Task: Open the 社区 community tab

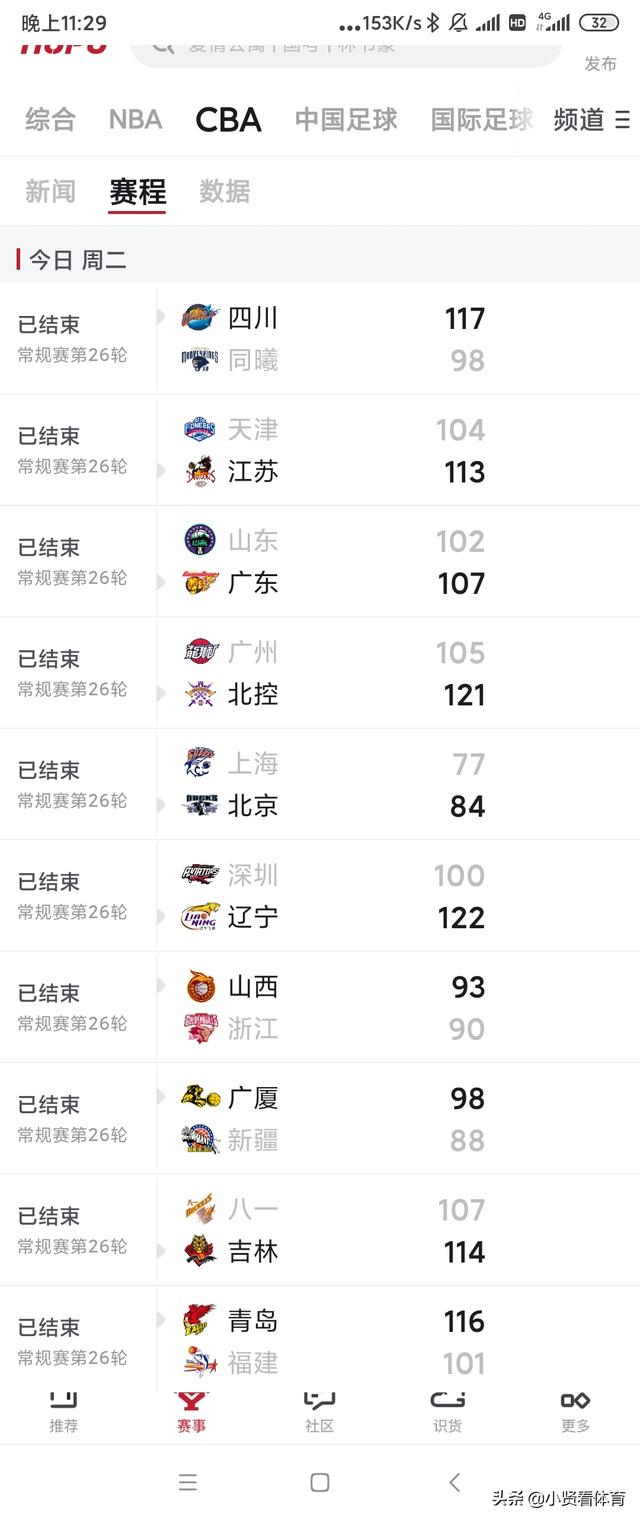Action: (x=319, y=1411)
